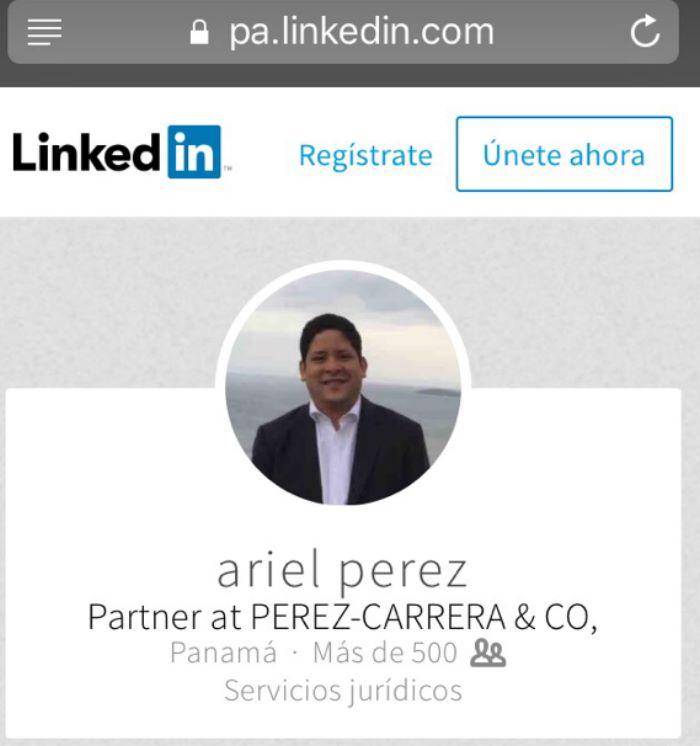Open the reader view icon in address bar

click(x=44, y=33)
